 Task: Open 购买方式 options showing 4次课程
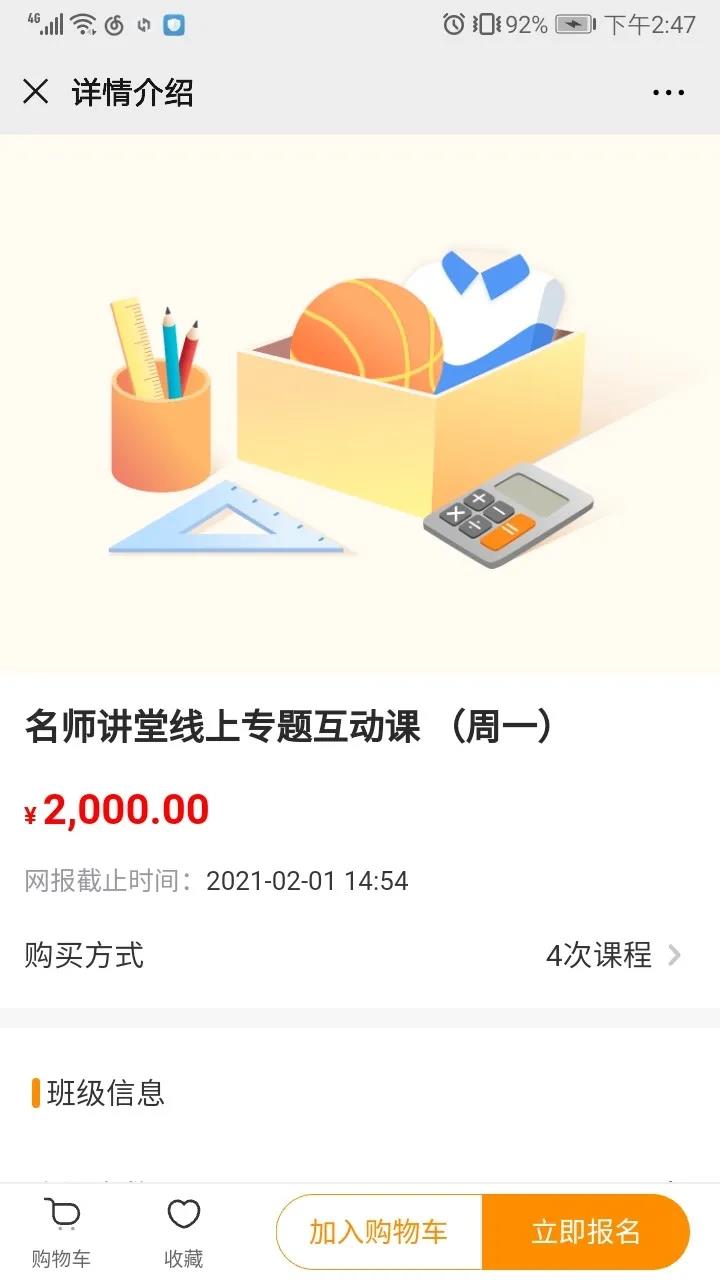click(612, 955)
